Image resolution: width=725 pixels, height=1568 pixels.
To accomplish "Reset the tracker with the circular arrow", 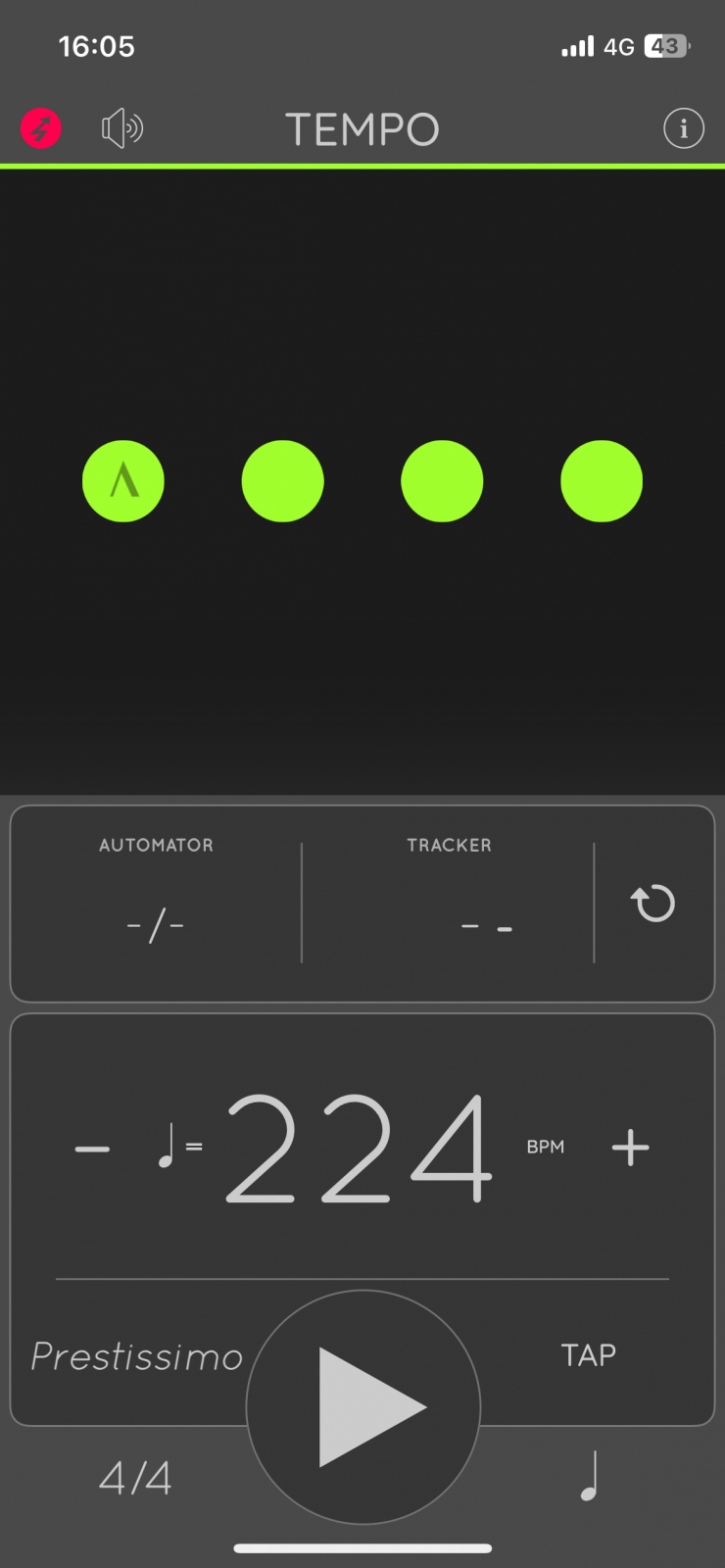I will 653,903.
